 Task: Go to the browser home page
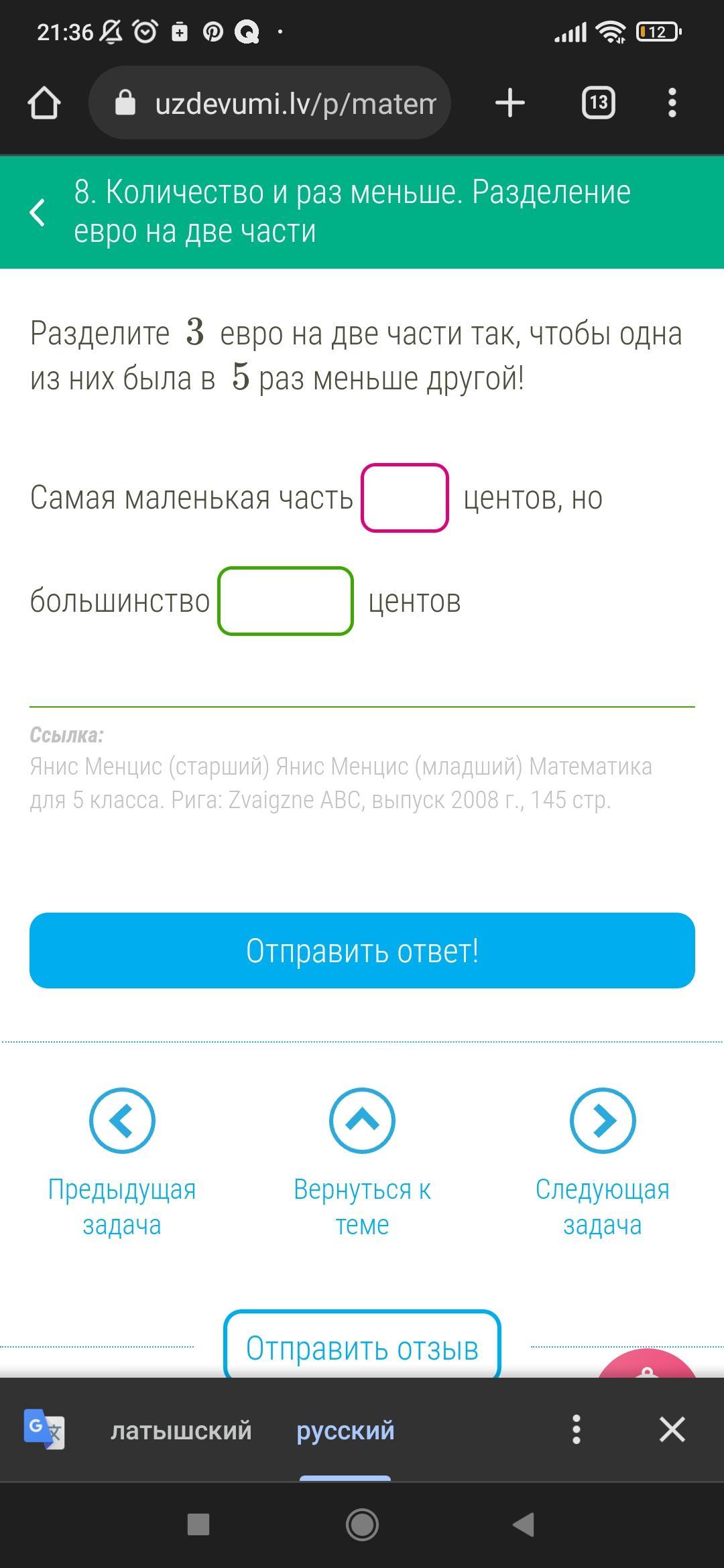tap(44, 103)
